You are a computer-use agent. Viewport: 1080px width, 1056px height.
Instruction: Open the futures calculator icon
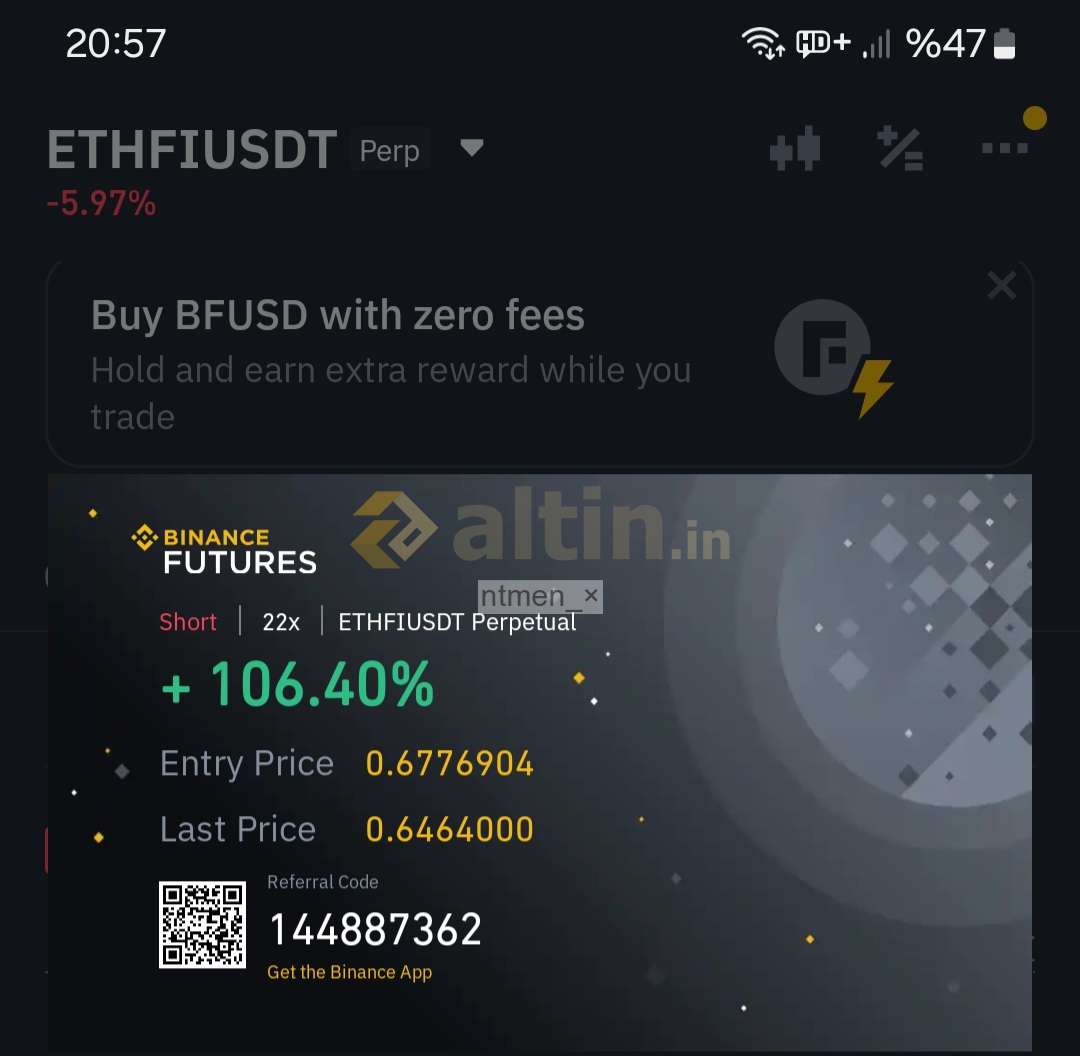pyautogui.click(x=900, y=149)
